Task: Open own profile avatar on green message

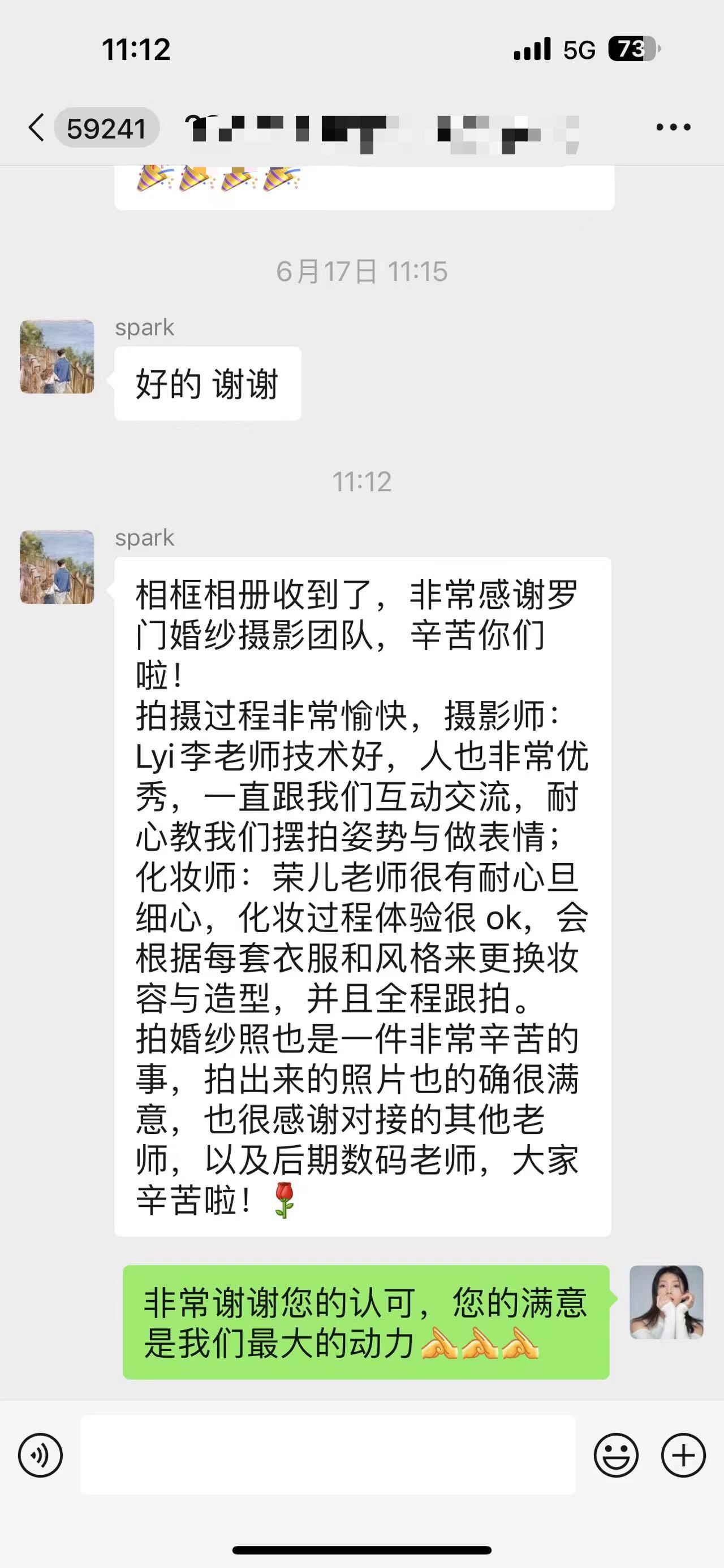Action: tap(666, 1302)
